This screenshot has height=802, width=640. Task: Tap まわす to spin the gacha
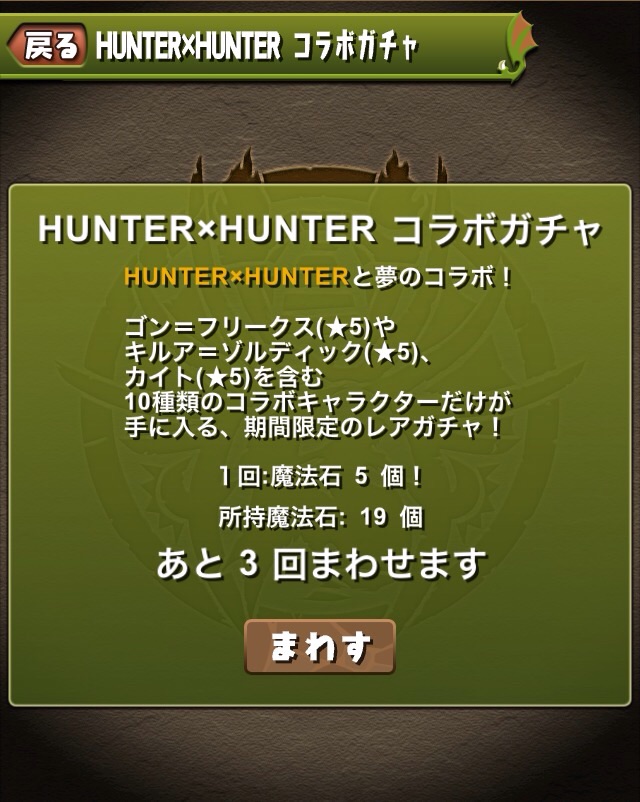coord(320,647)
